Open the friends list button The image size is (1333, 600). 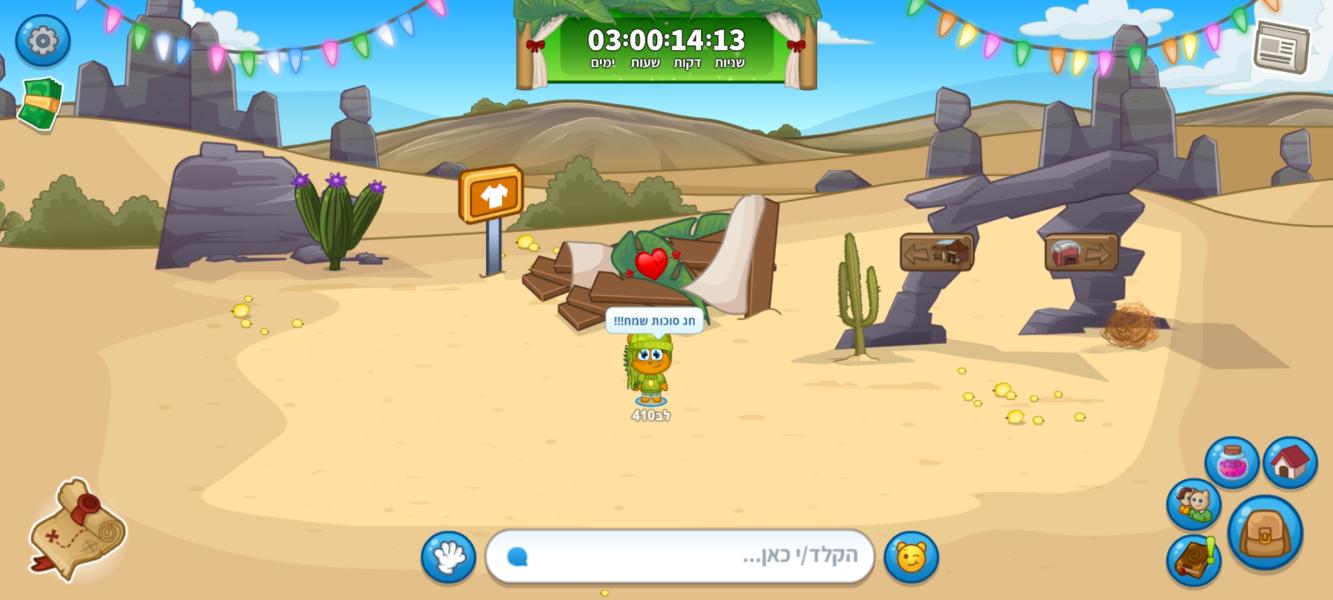coord(1193,504)
